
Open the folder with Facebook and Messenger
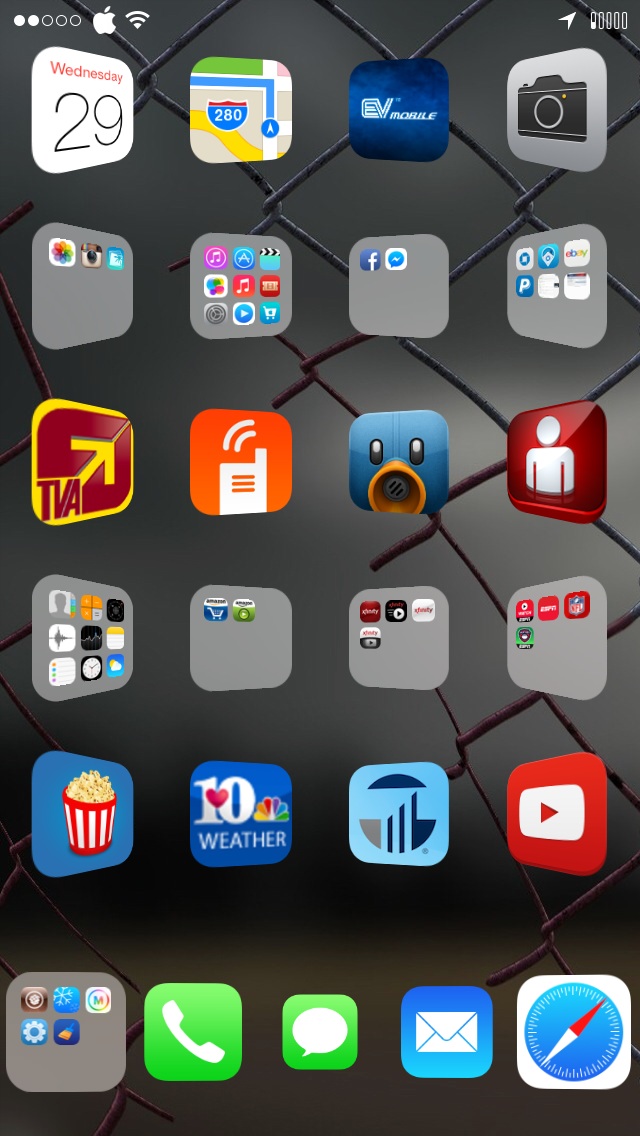click(x=399, y=285)
